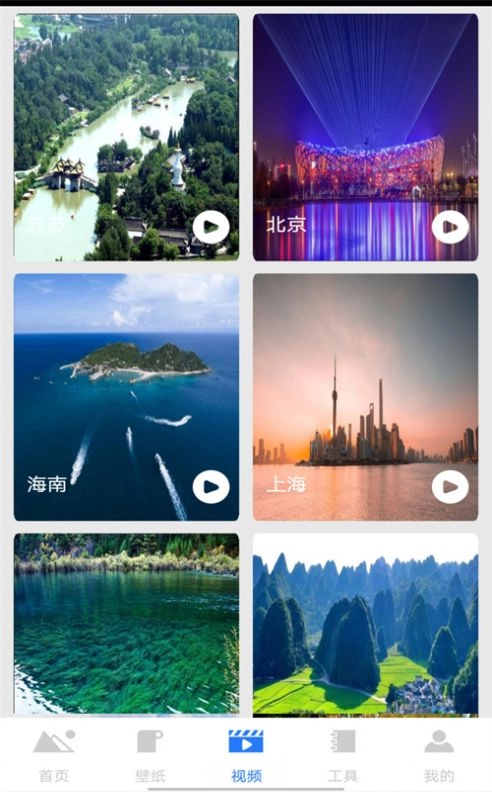492x792 pixels.
Task: Play the 上海 video
Action: 450,486
